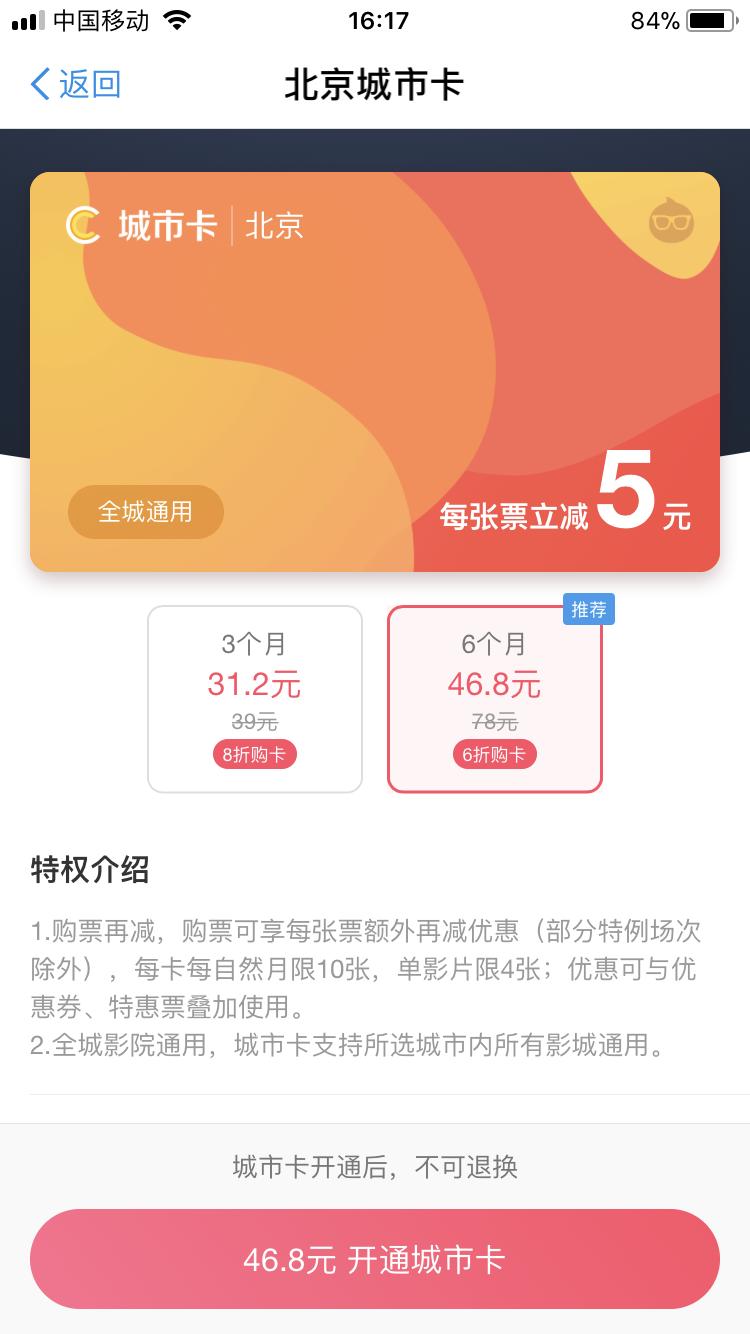750x1334 pixels.
Task: Tap the 城市卡 logo icon on the card
Action: (x=85, y=225)
